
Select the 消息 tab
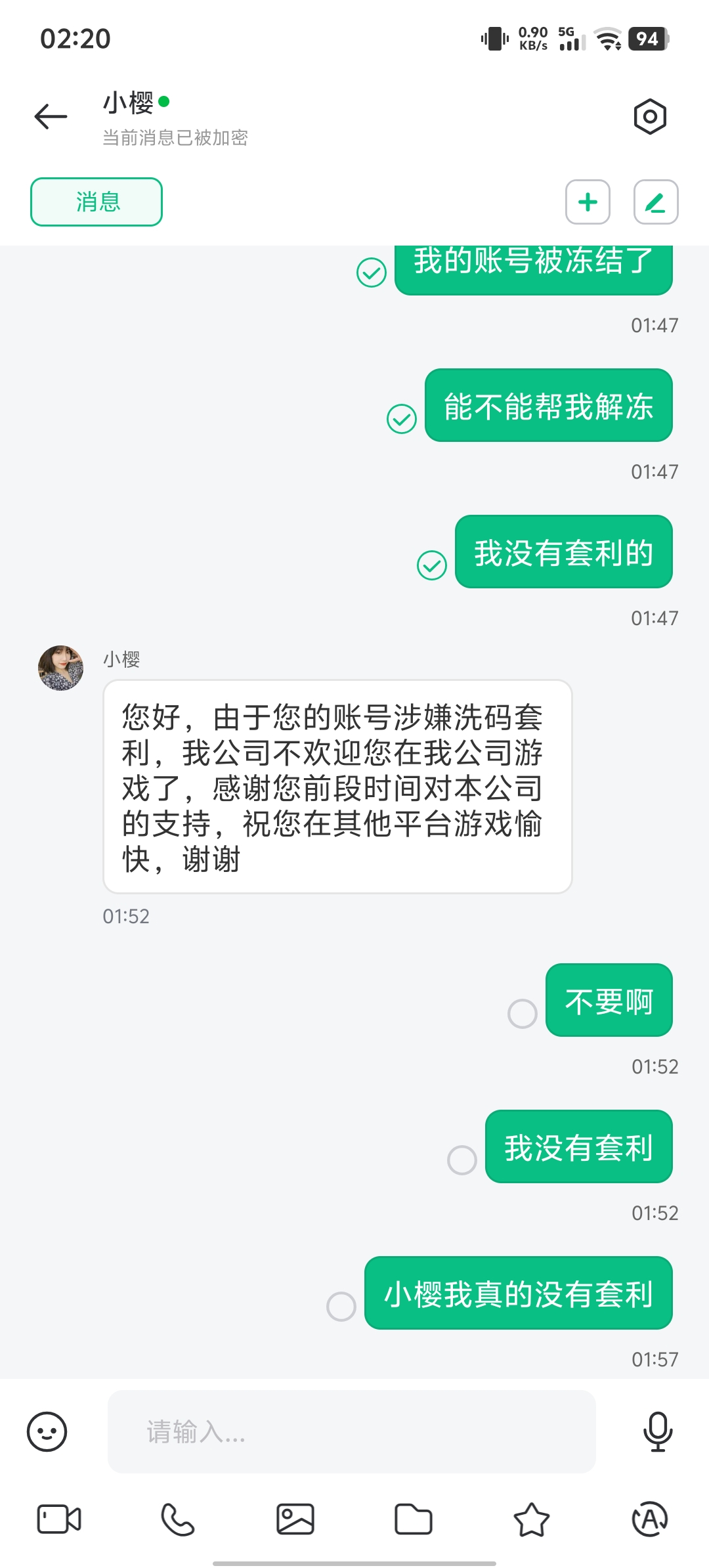click(x=97, y=202)
